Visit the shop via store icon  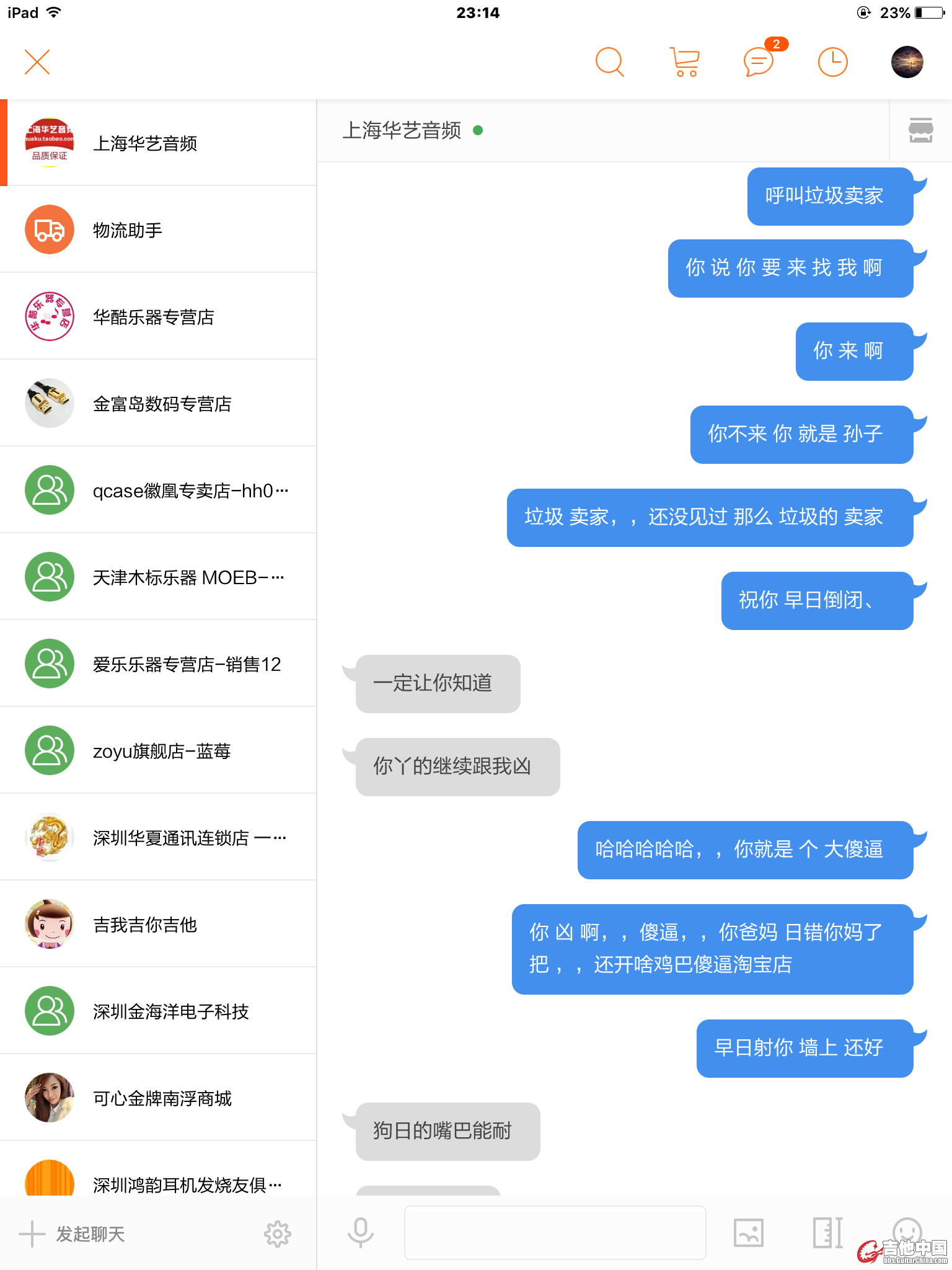920,130
